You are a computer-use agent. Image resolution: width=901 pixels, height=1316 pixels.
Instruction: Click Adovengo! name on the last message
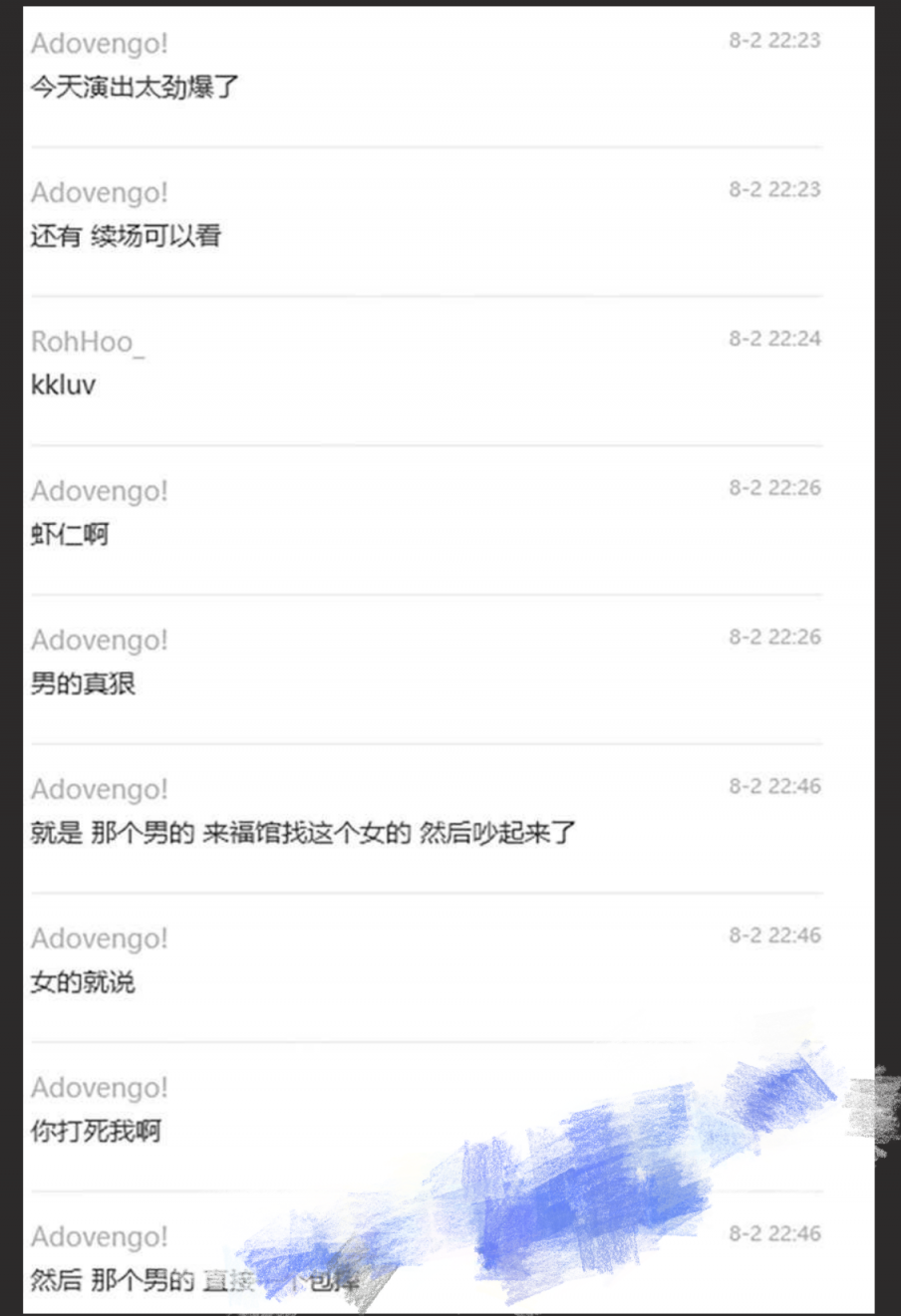point(98,1237)
